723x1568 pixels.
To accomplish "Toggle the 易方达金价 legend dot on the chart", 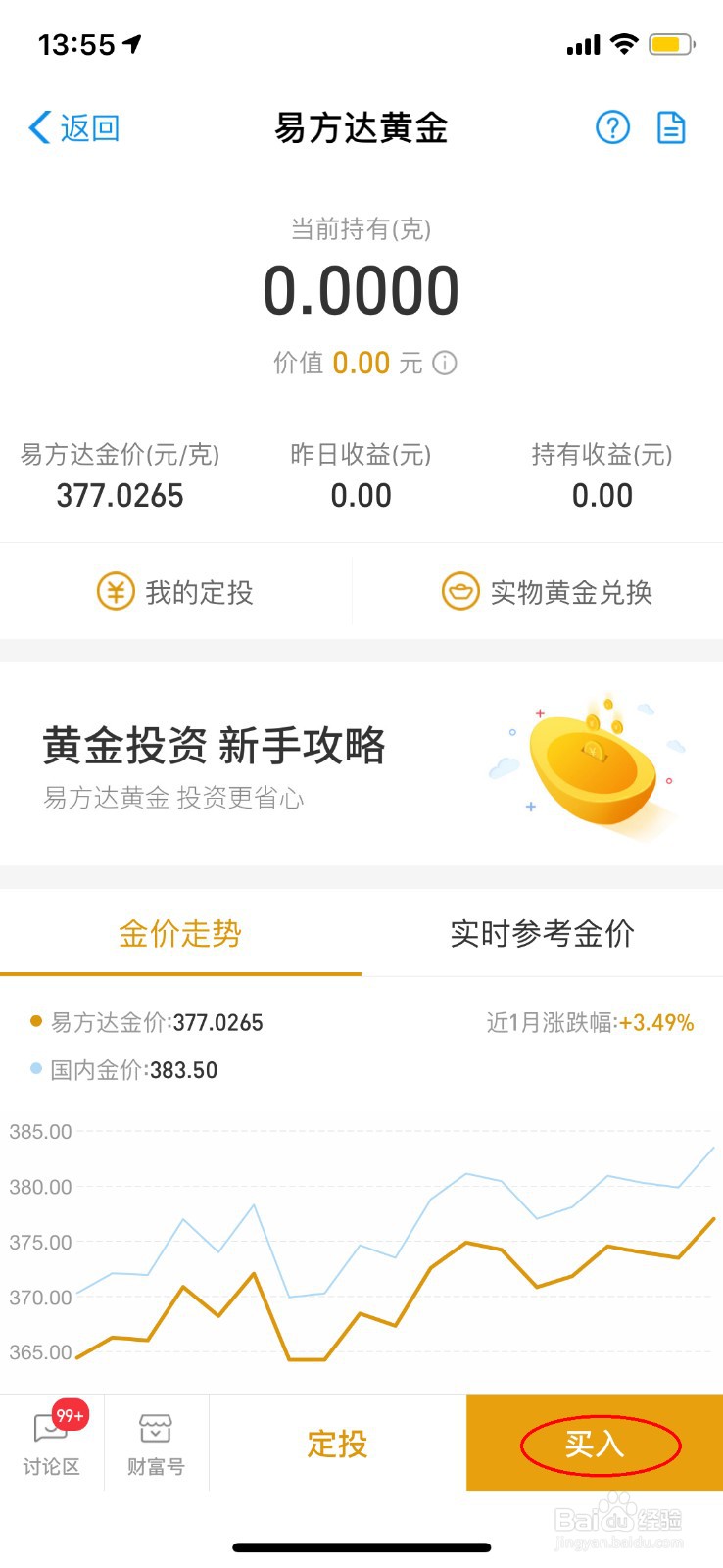I will click(x=34, y=1021).
